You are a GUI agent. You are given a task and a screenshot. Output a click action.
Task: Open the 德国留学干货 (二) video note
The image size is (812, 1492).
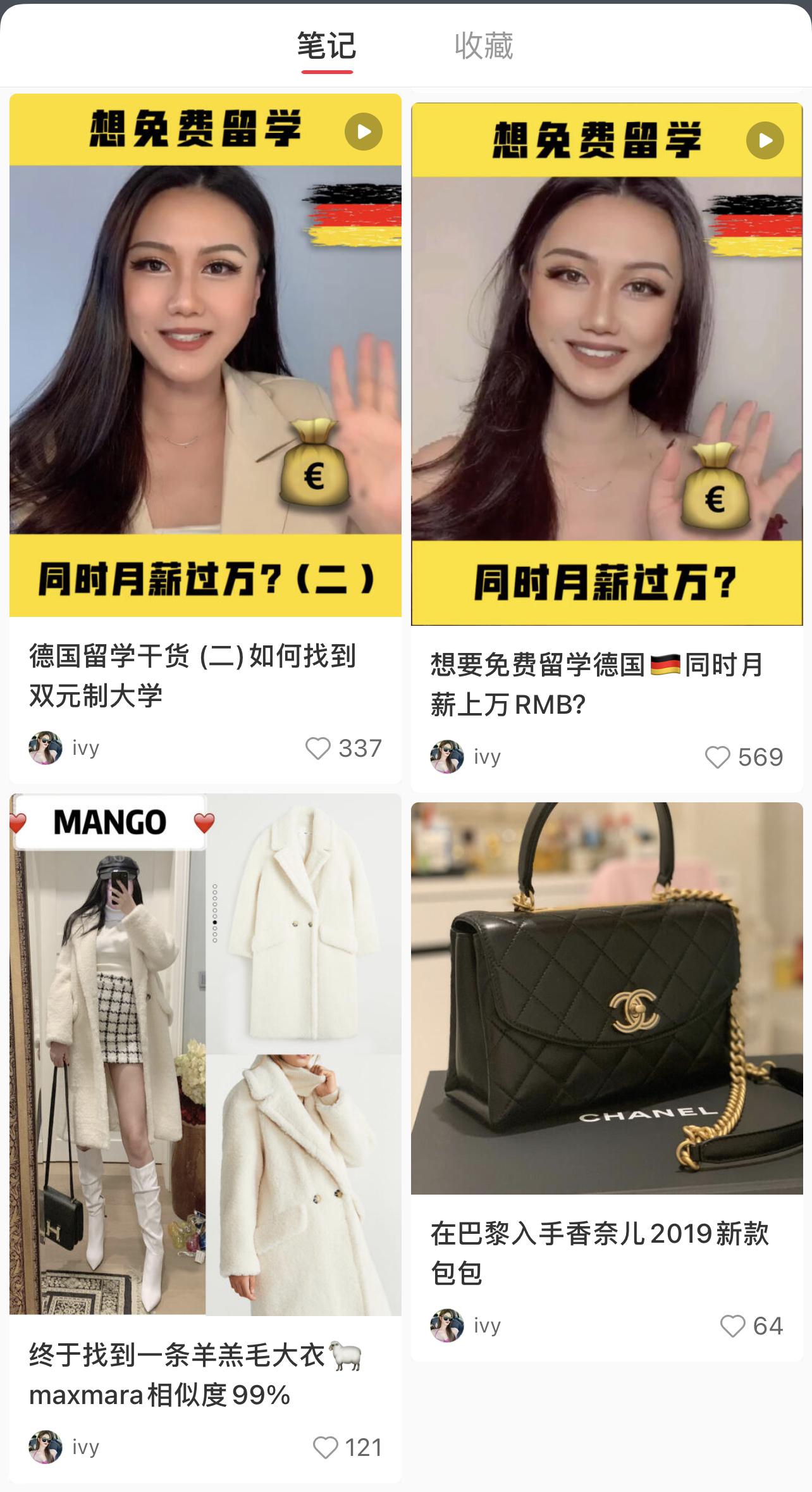tap(205, 354)
